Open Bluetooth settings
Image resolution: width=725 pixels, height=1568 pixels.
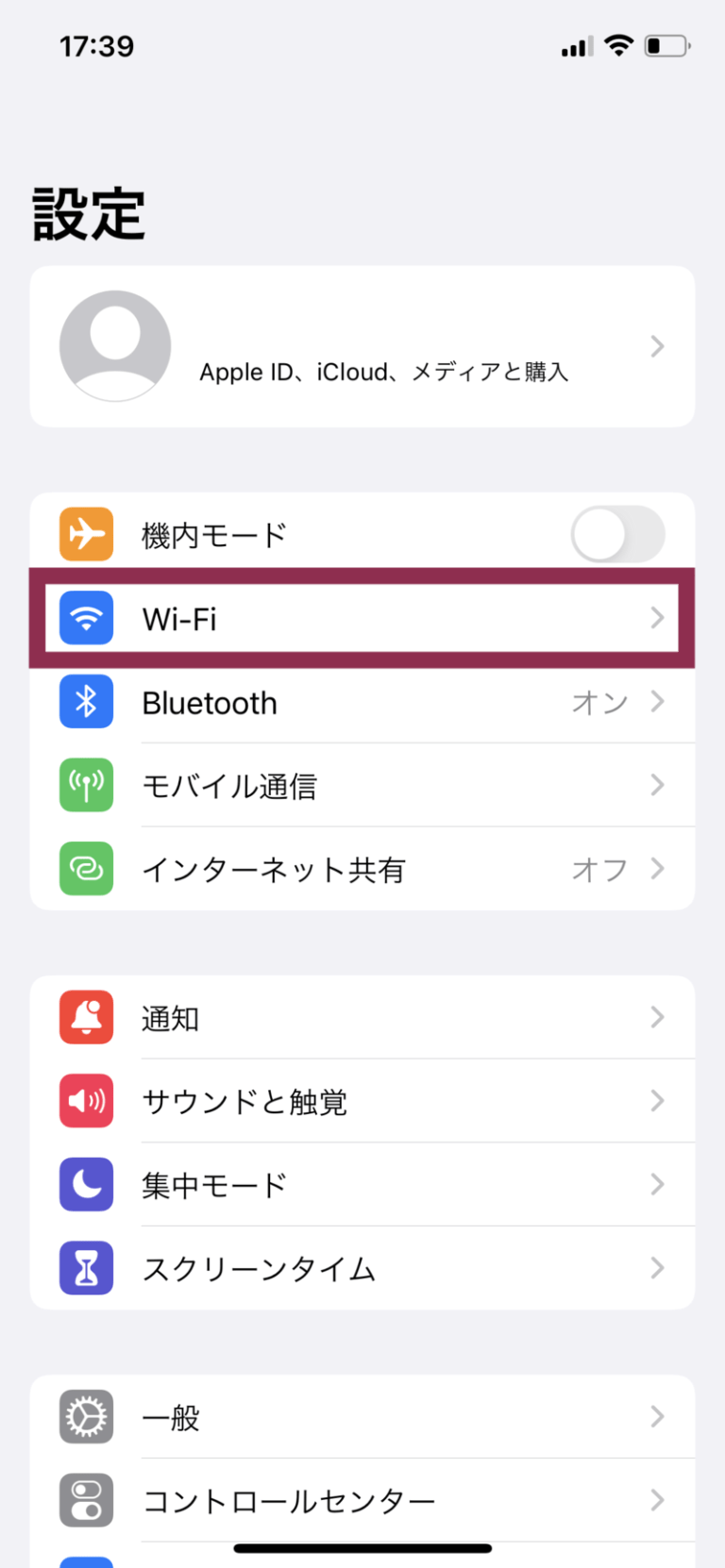click(362, 702)
